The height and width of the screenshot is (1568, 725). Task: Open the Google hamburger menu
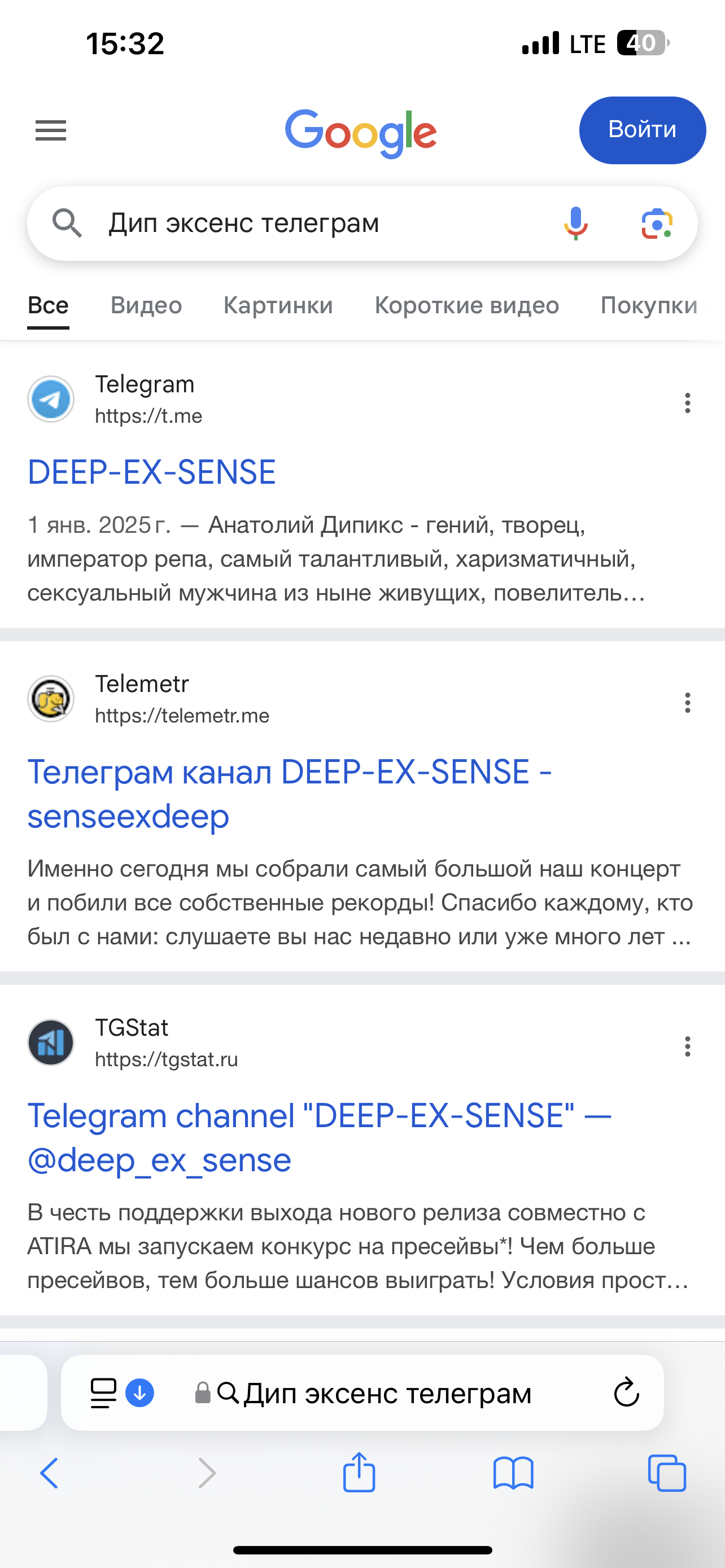click(50, 130)
